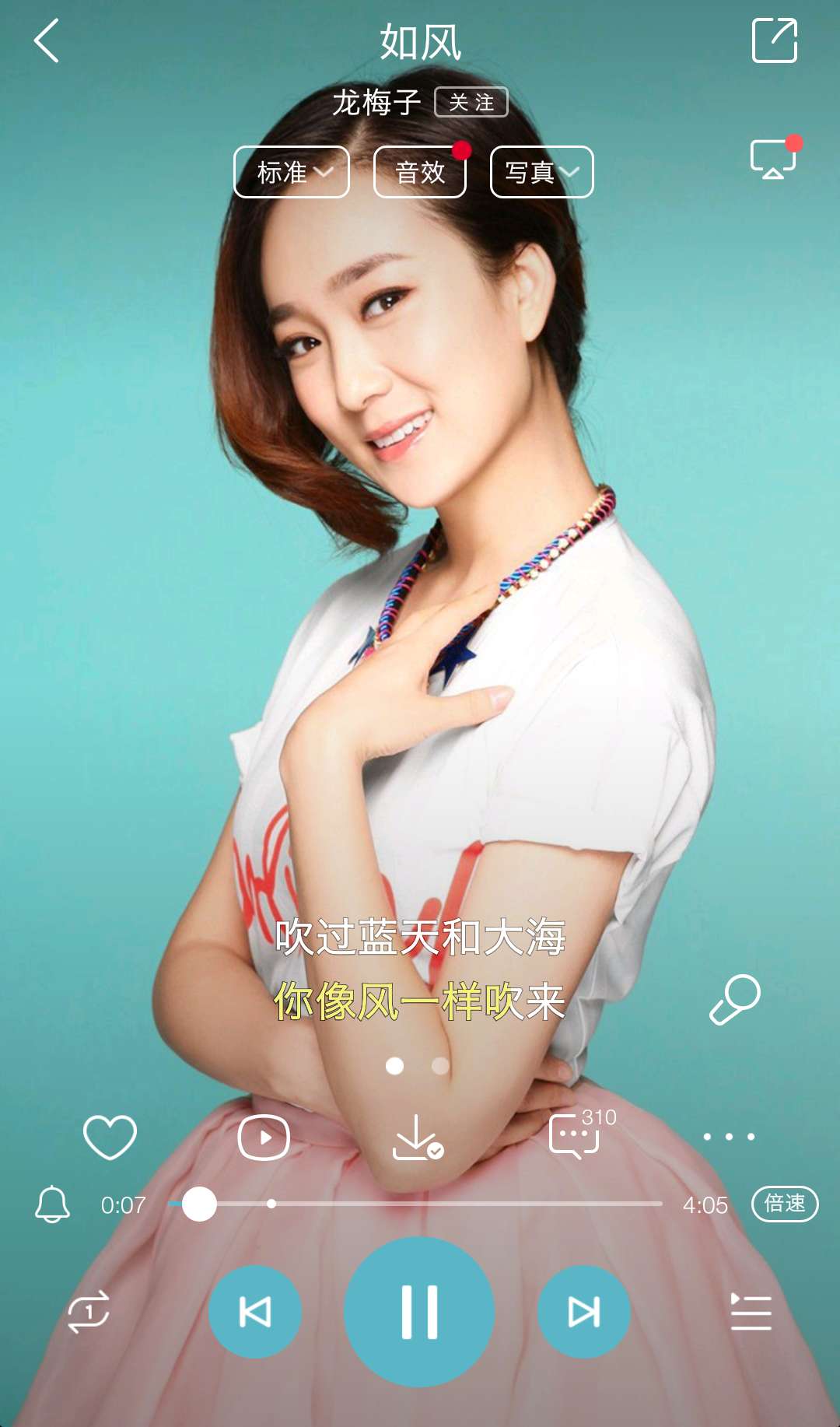840x1427 pixels.
Task: Open the 音效 sound effects options
Action: (420, 172)
